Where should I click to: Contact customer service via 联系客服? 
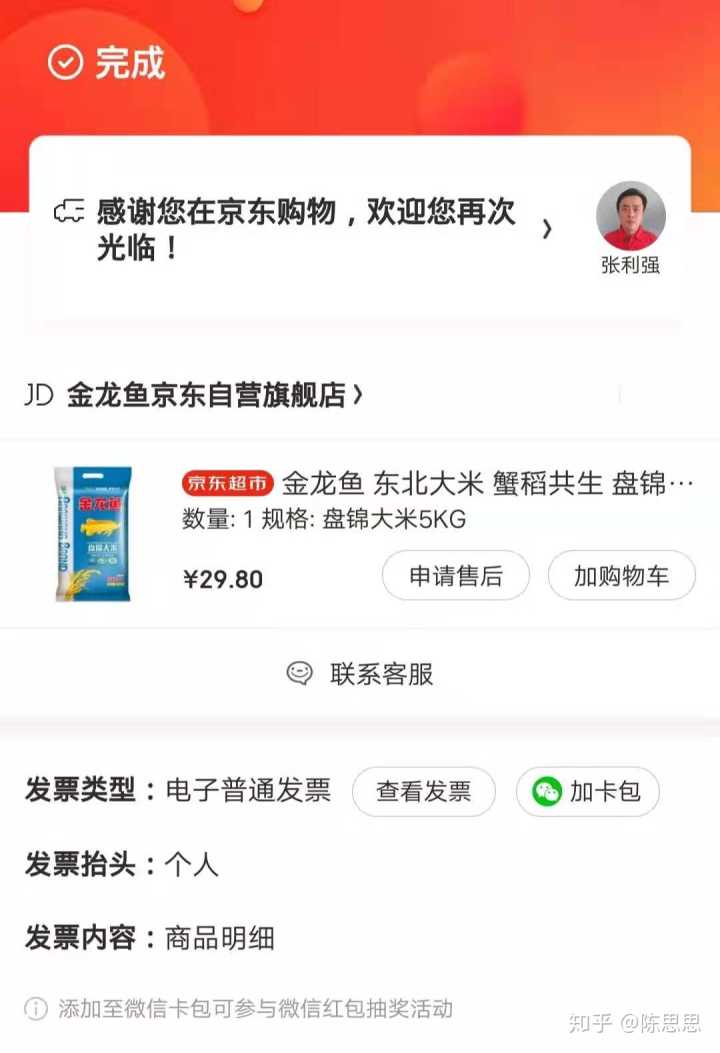(x=360, y=673)
